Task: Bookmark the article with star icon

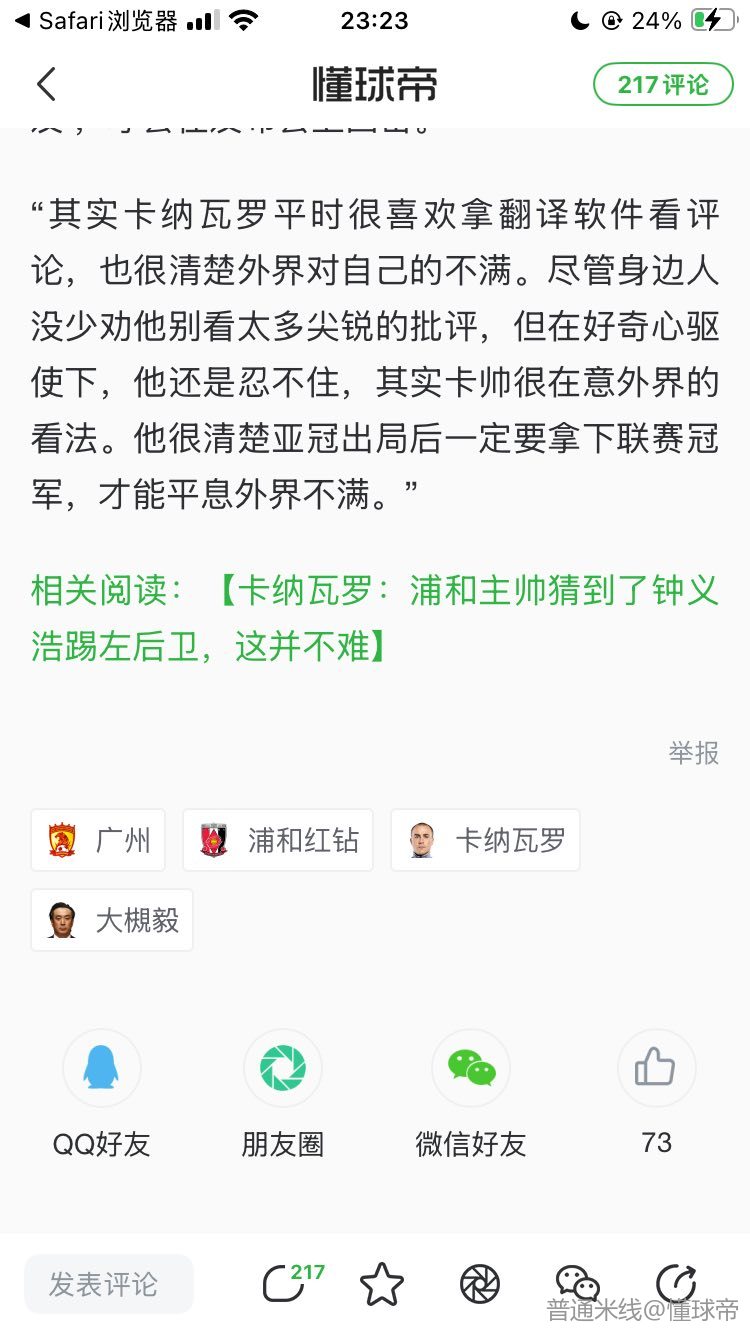Action: click(382, 1284)
